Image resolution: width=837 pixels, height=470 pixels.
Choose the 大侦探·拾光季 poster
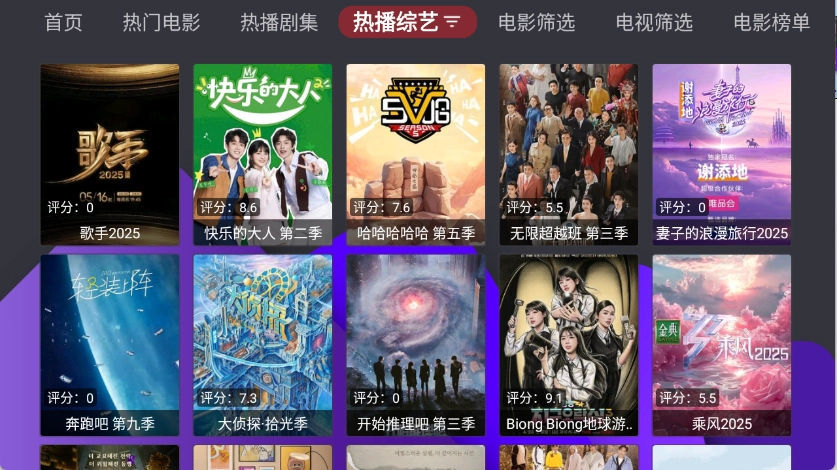pyautogui.click(x=263, y=344)
